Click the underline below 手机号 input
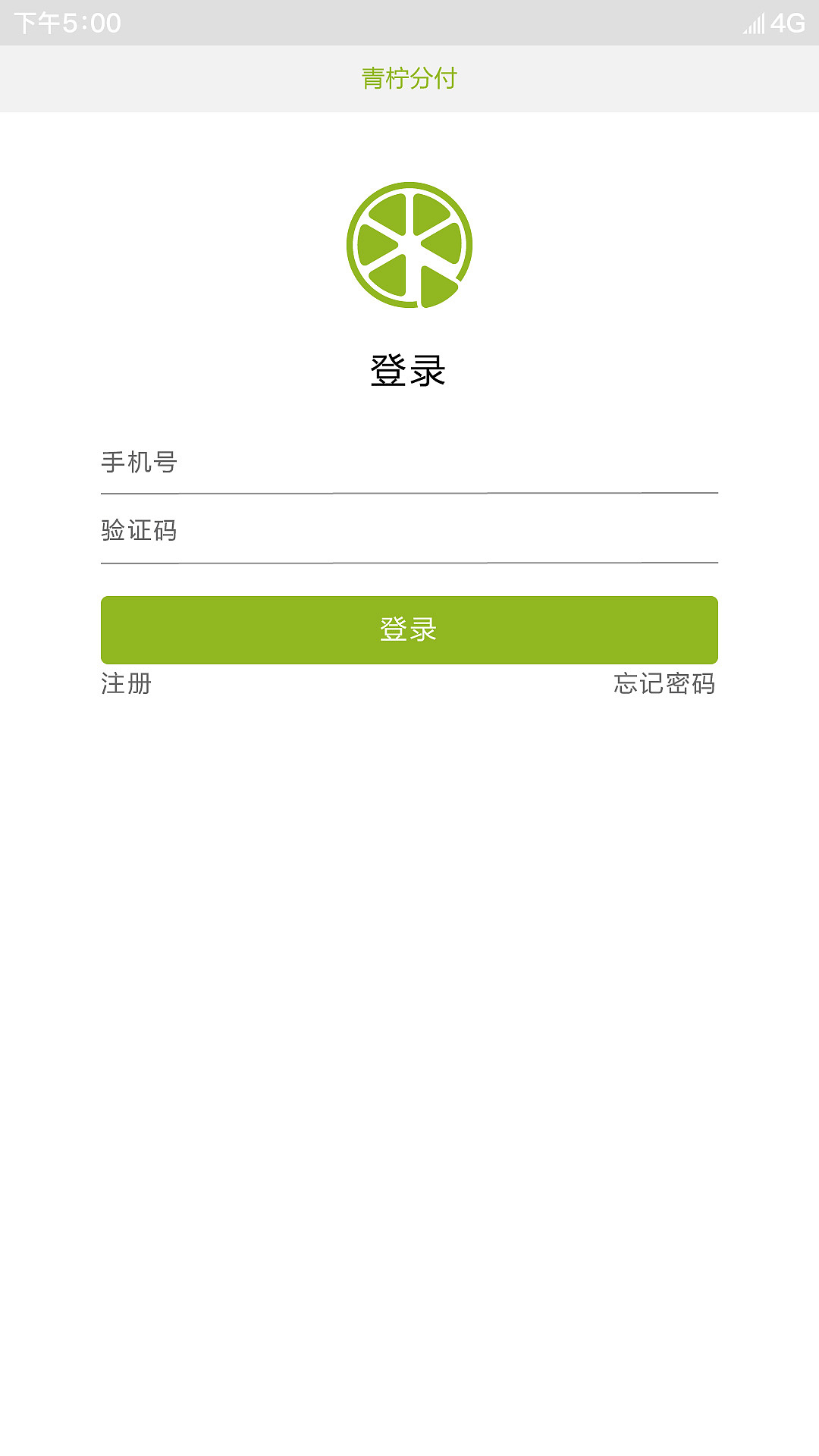The height and width of the screenshot is (1456, 819). [409, 494]
